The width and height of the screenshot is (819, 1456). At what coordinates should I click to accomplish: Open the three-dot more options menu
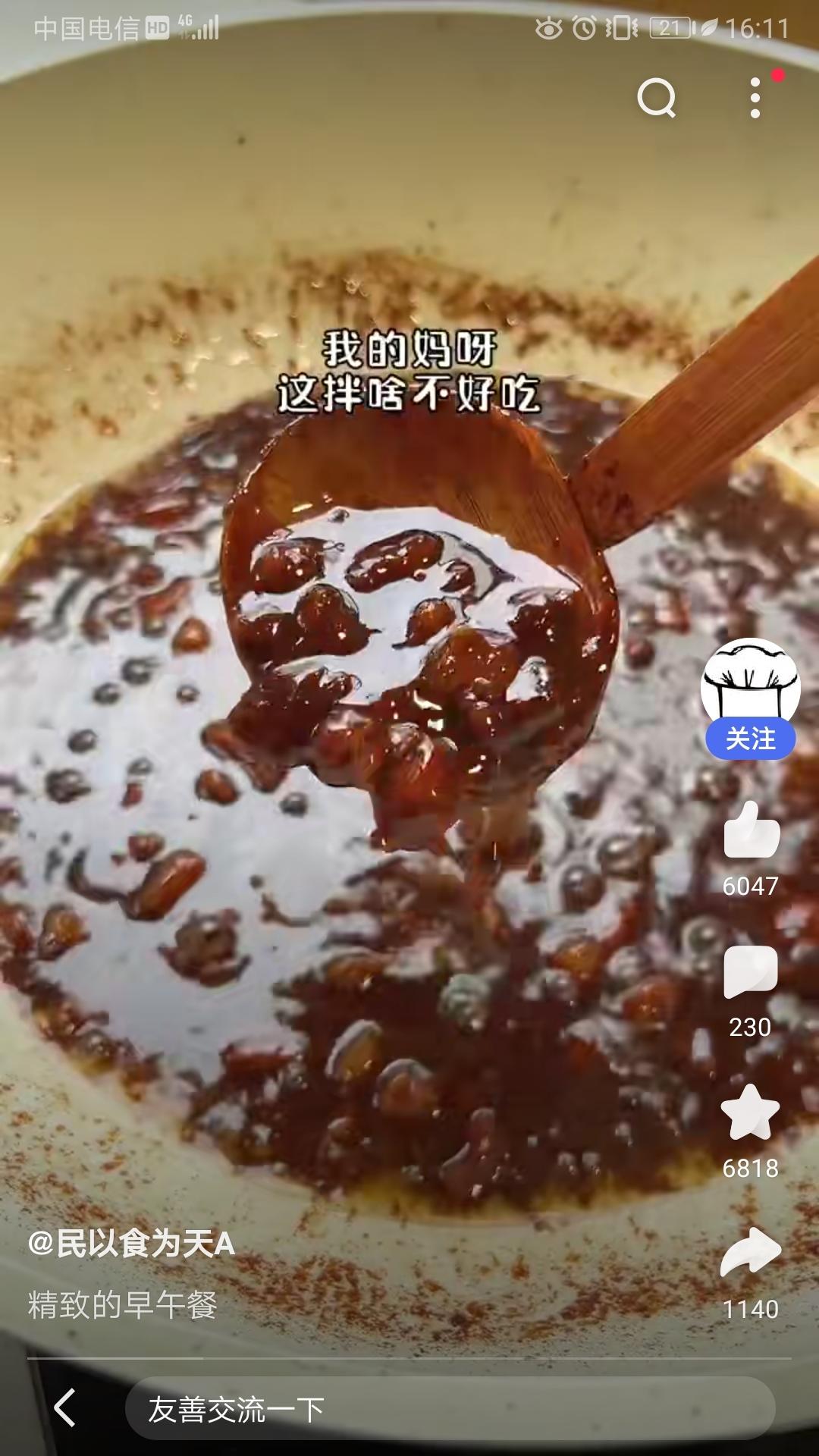[755, 99]
